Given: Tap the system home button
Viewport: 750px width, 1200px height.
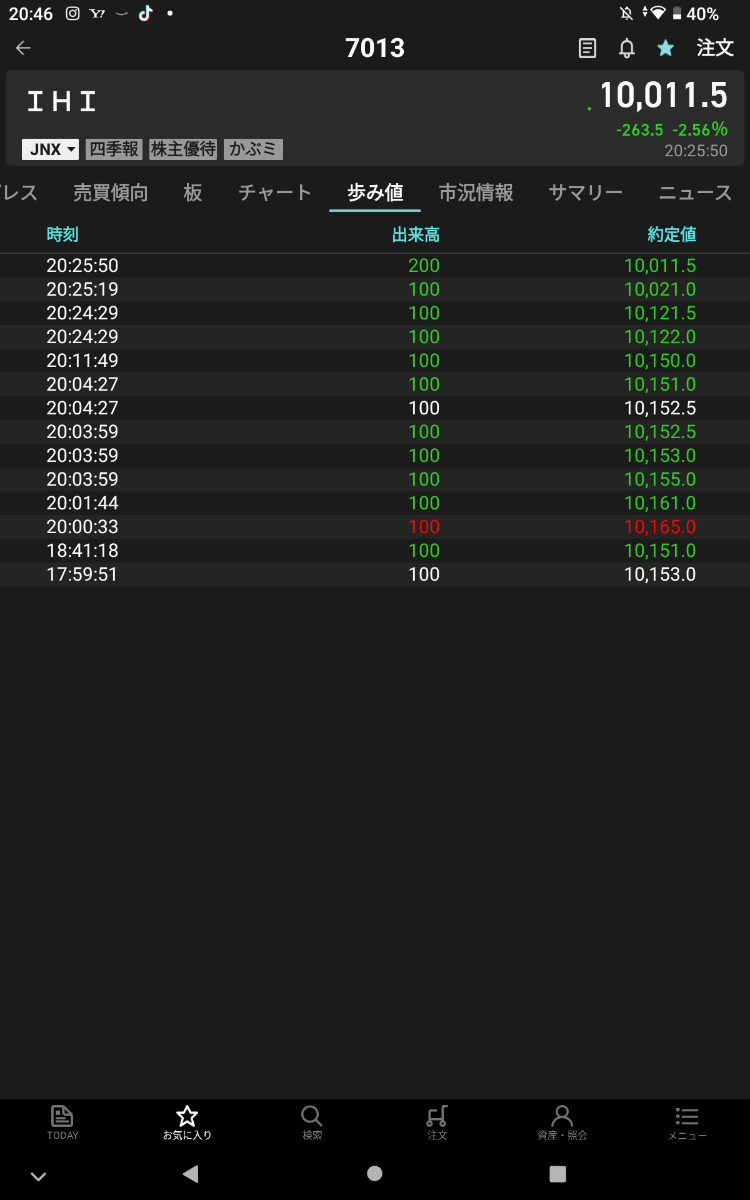Looking at the screenshot, I should point(375,1174).
